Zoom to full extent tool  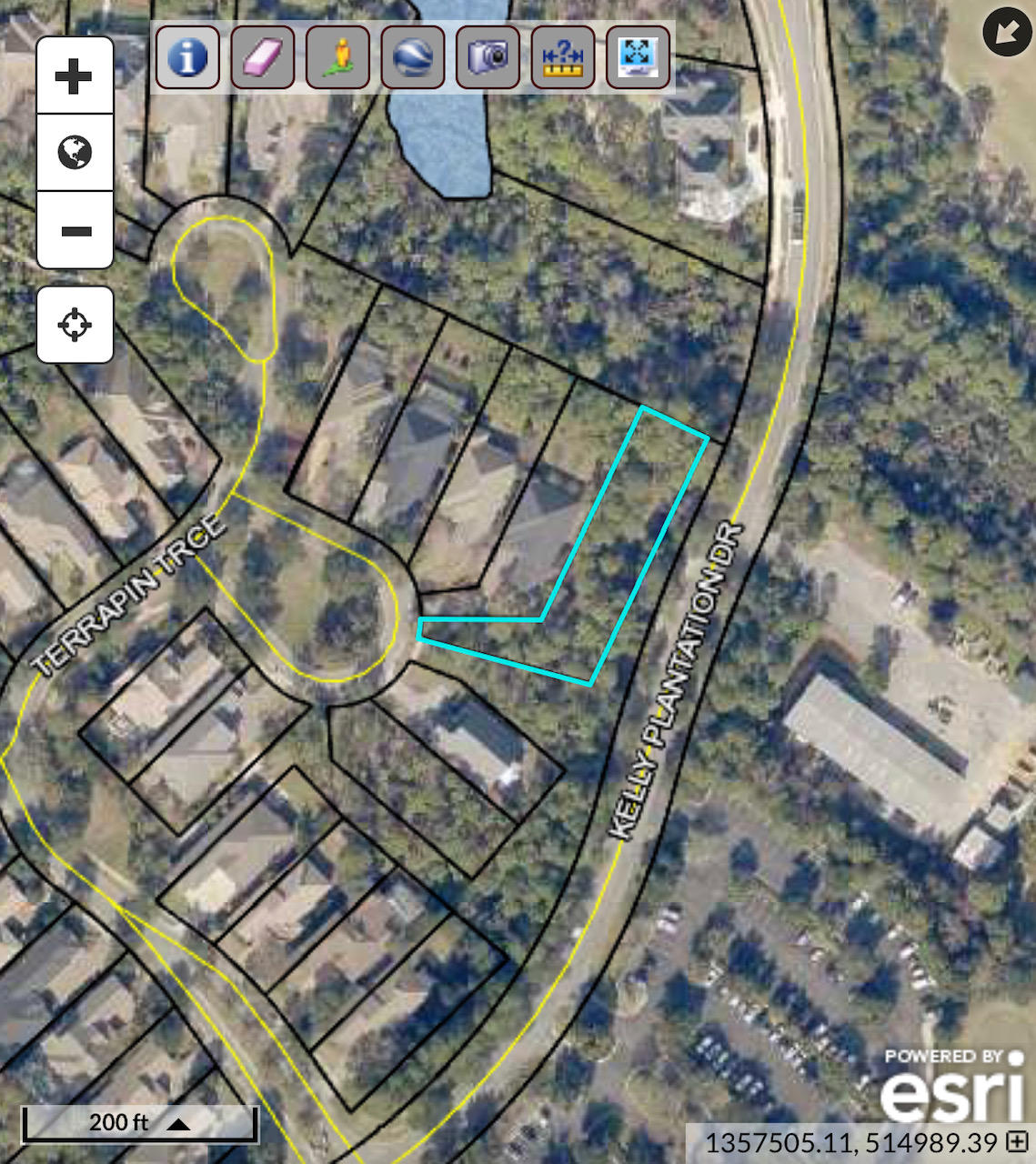638,57
